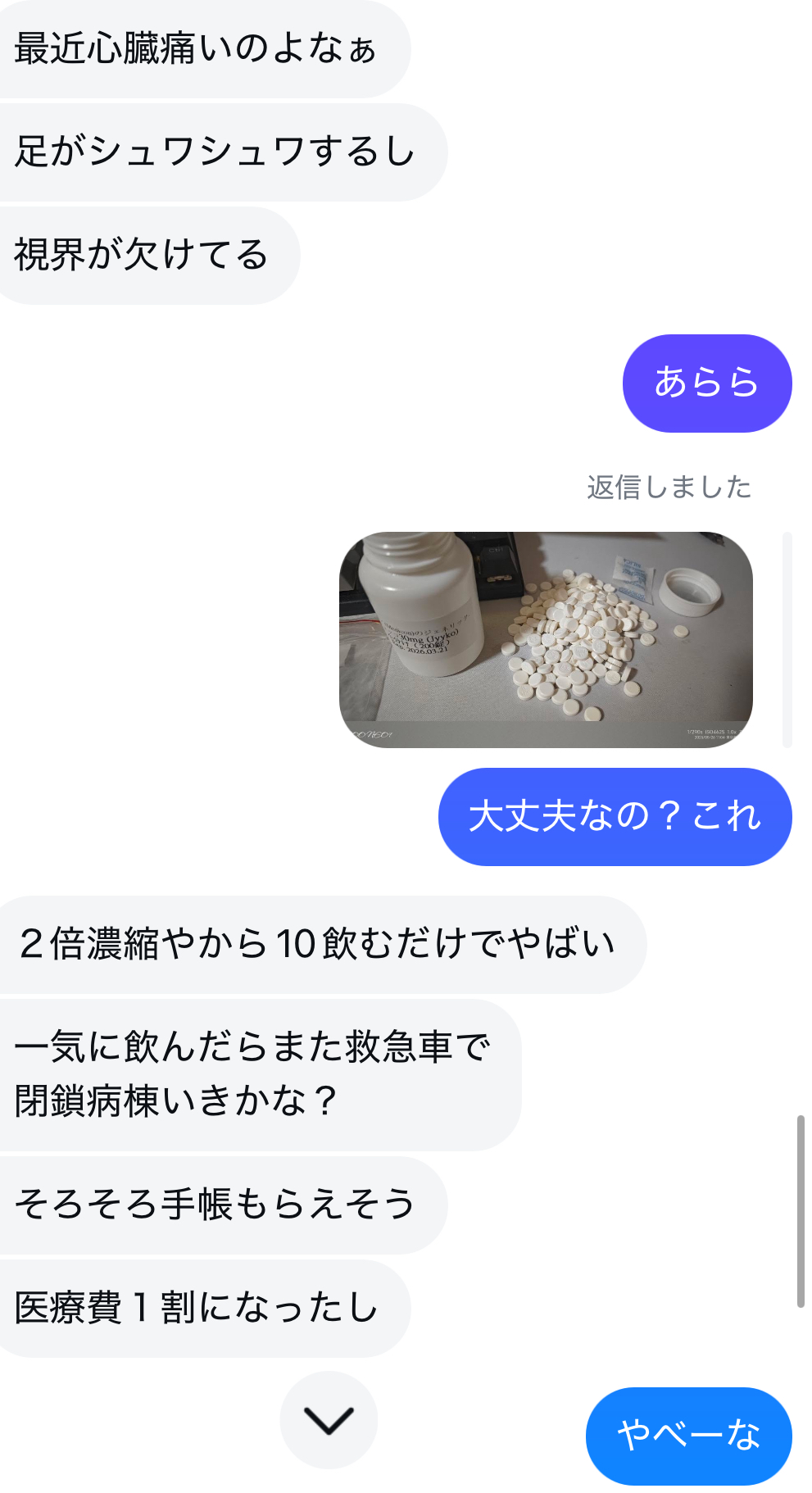Jump to latest messages with down chevron
Image resolution: width=812 pixels, height=1493 pixels.
pyautogui.click(x=329, y=1420)
